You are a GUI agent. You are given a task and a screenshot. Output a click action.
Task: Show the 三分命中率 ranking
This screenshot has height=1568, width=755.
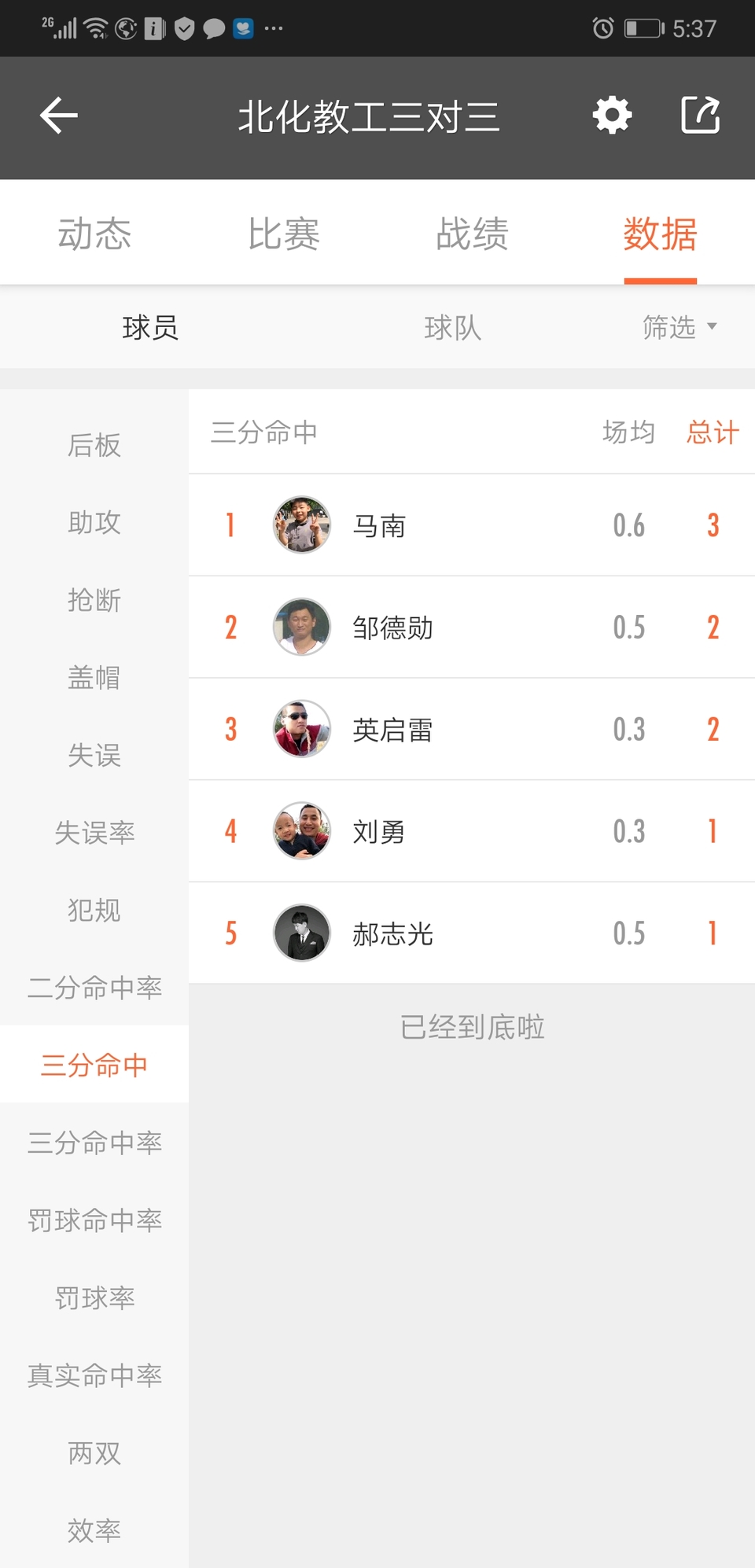click(x=94, y=1142)
